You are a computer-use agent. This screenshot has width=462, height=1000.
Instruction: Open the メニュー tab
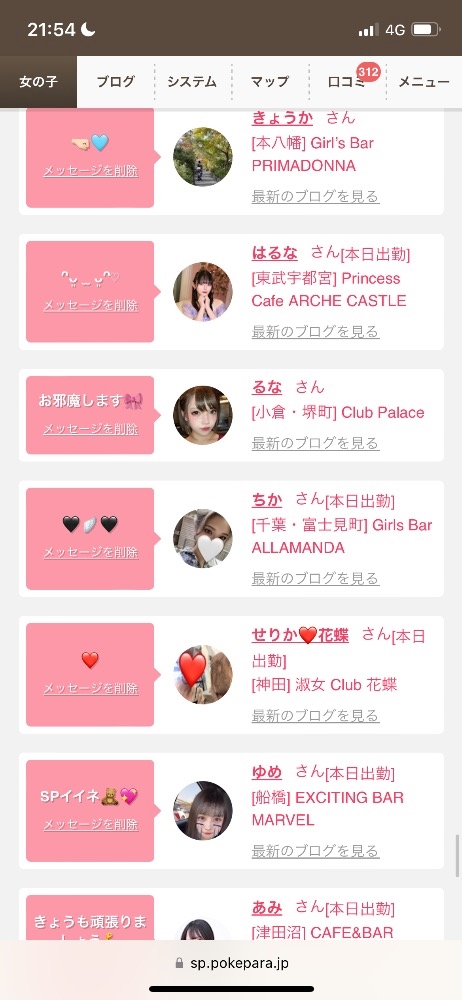[x=424, y=82]
